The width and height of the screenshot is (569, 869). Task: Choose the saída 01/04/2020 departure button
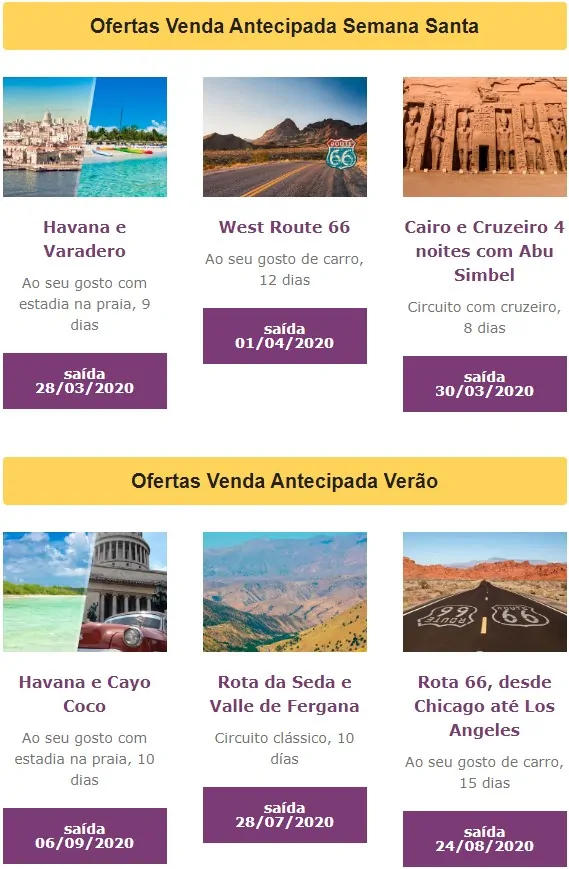[285, 336]
